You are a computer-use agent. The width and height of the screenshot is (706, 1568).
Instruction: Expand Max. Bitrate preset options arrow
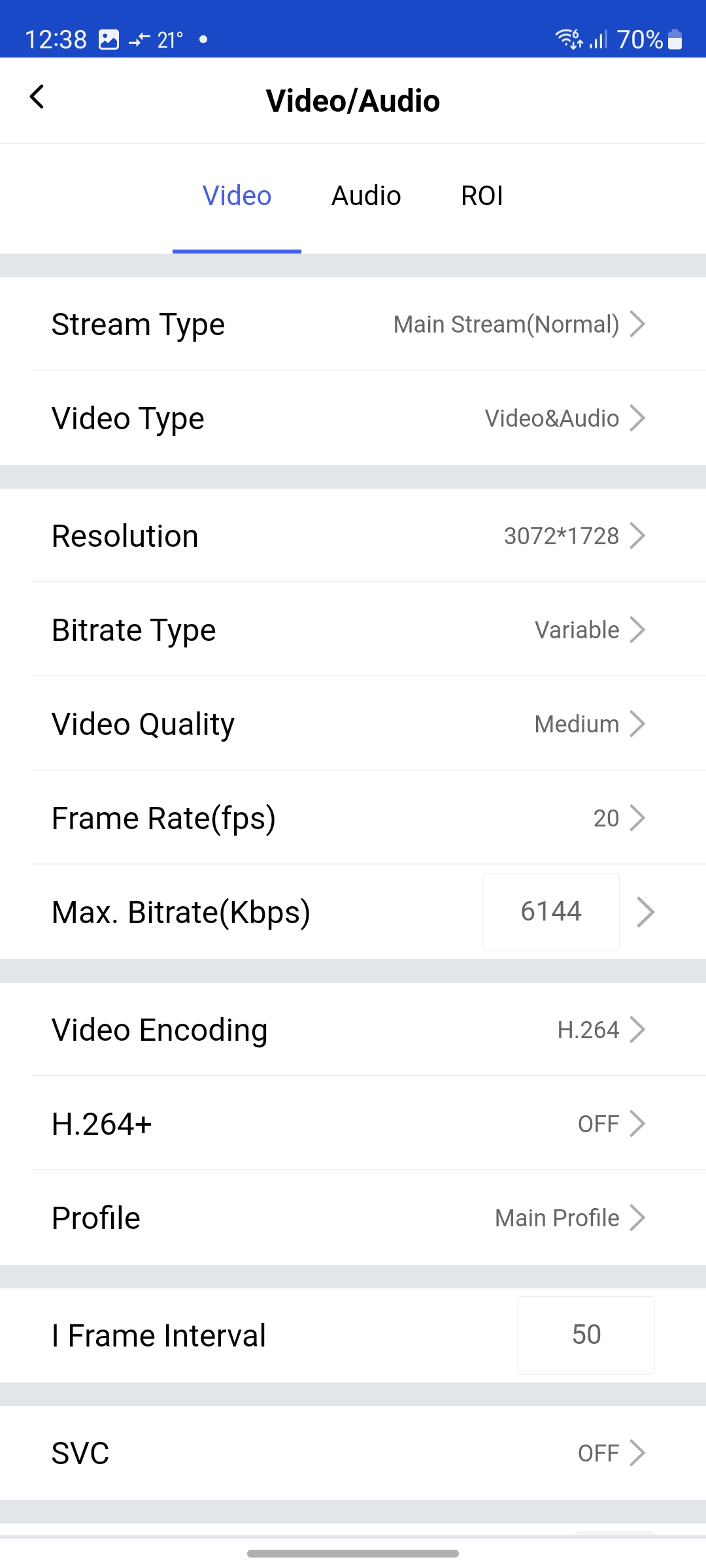[646, 912]
